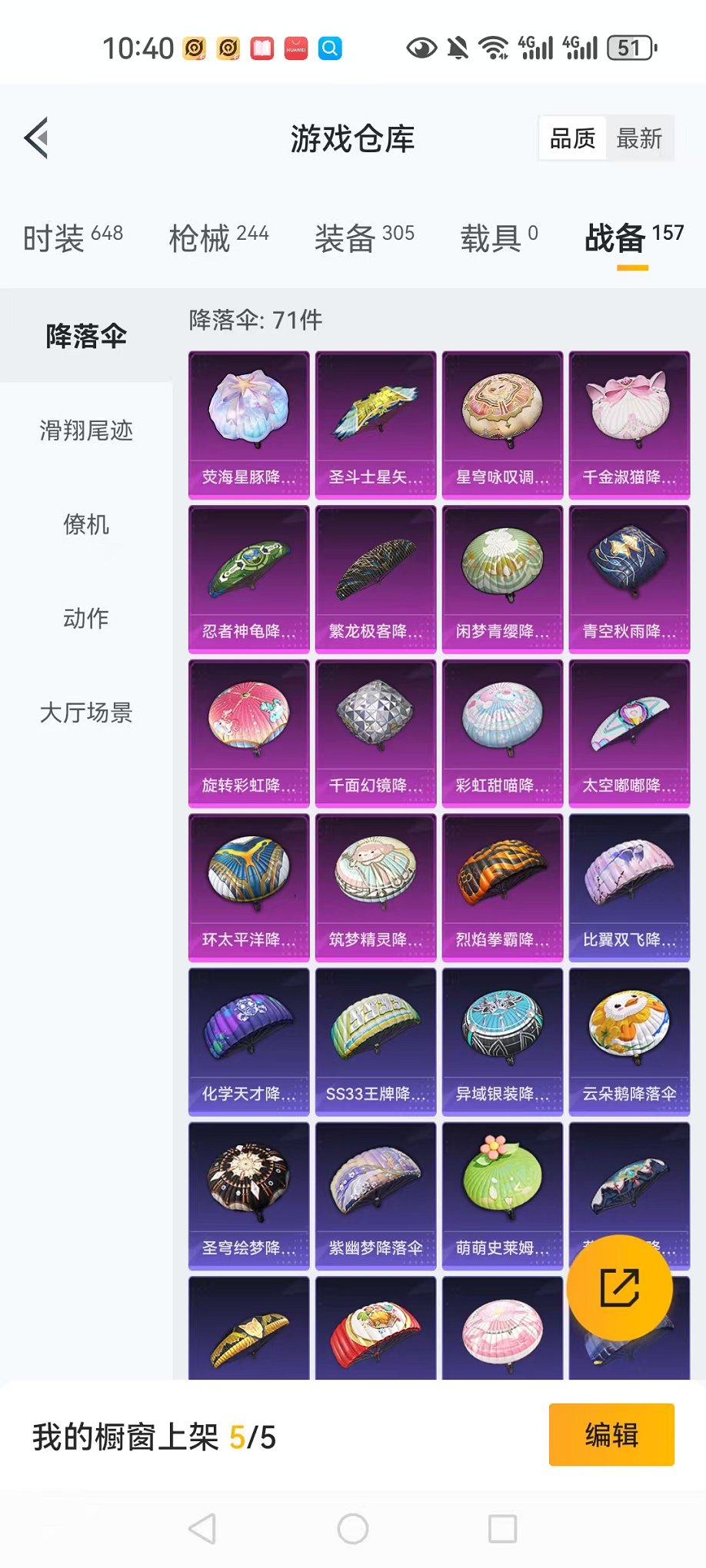Switch to the 枪械 tab

tap(218, 238)
